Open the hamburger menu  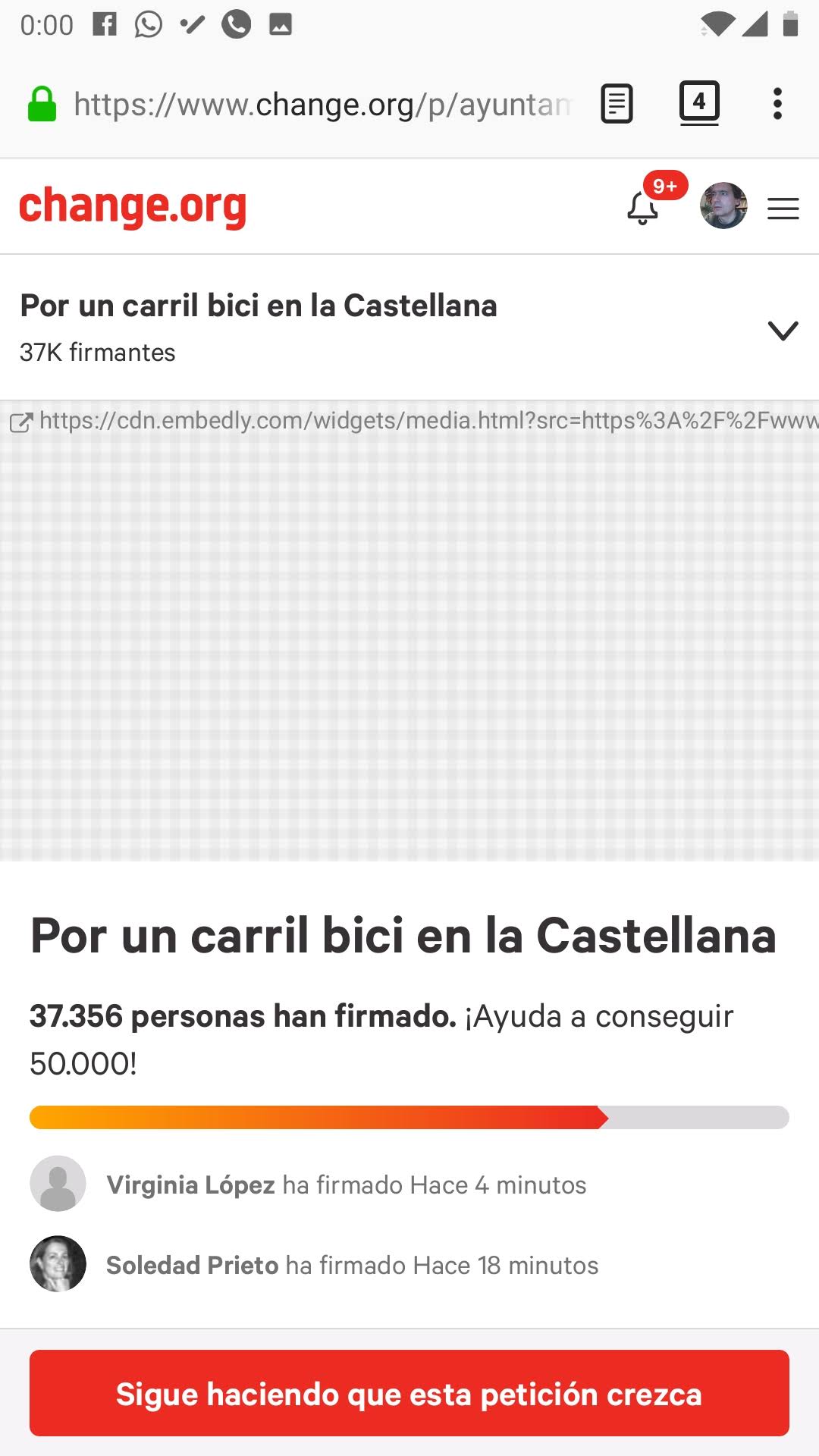(783, 208)
